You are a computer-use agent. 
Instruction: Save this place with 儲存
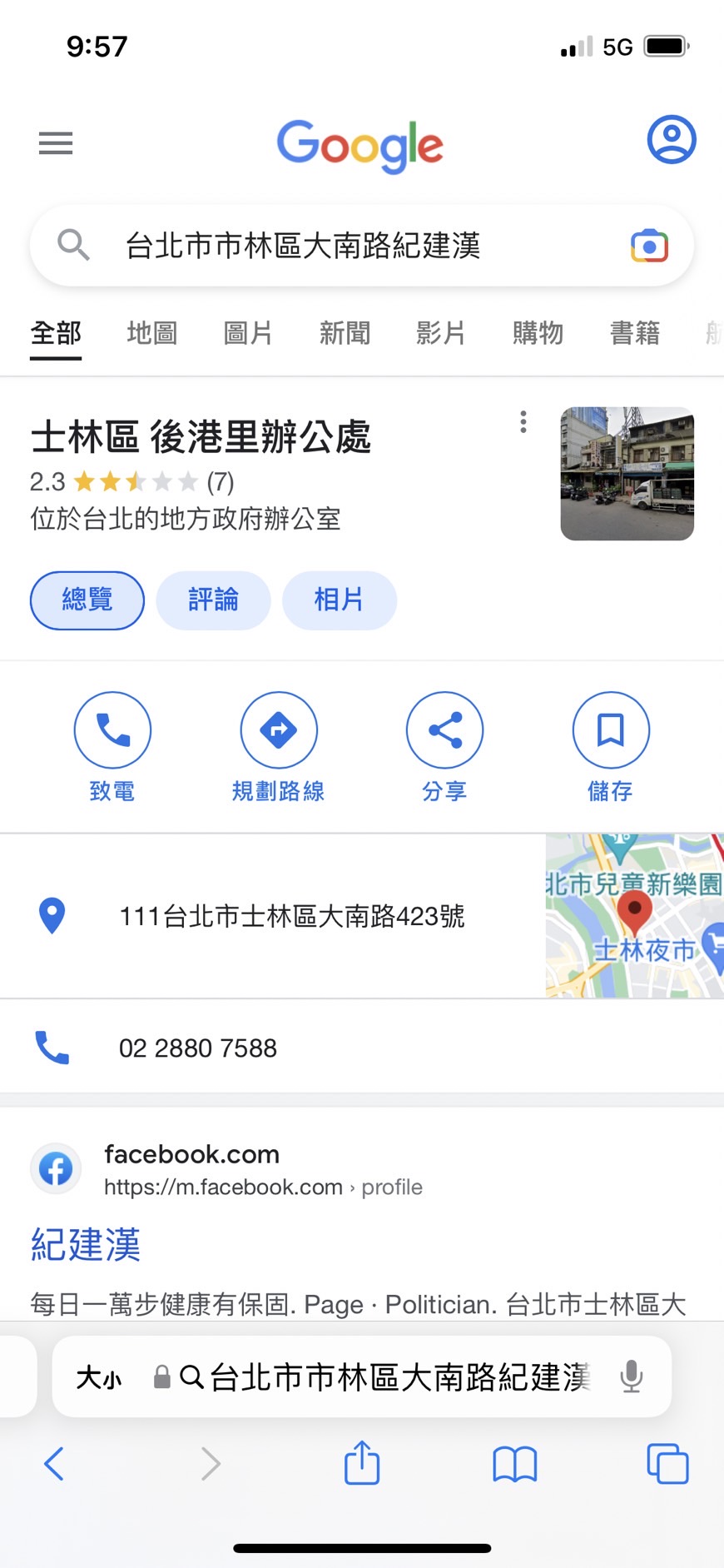coord(611,730)
